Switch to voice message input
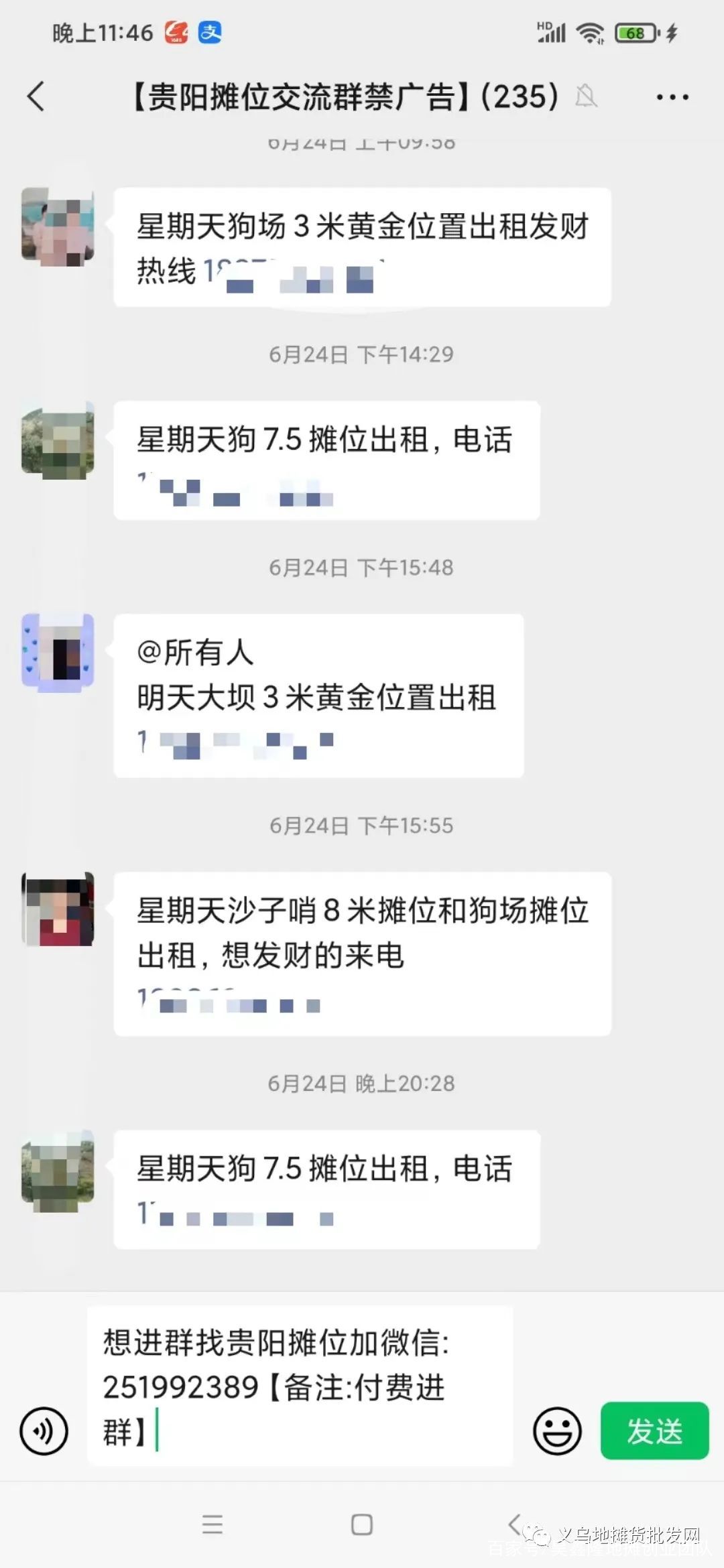Image resolution: width=724 pixels, height=1568 pixels. coord(44,1431)
